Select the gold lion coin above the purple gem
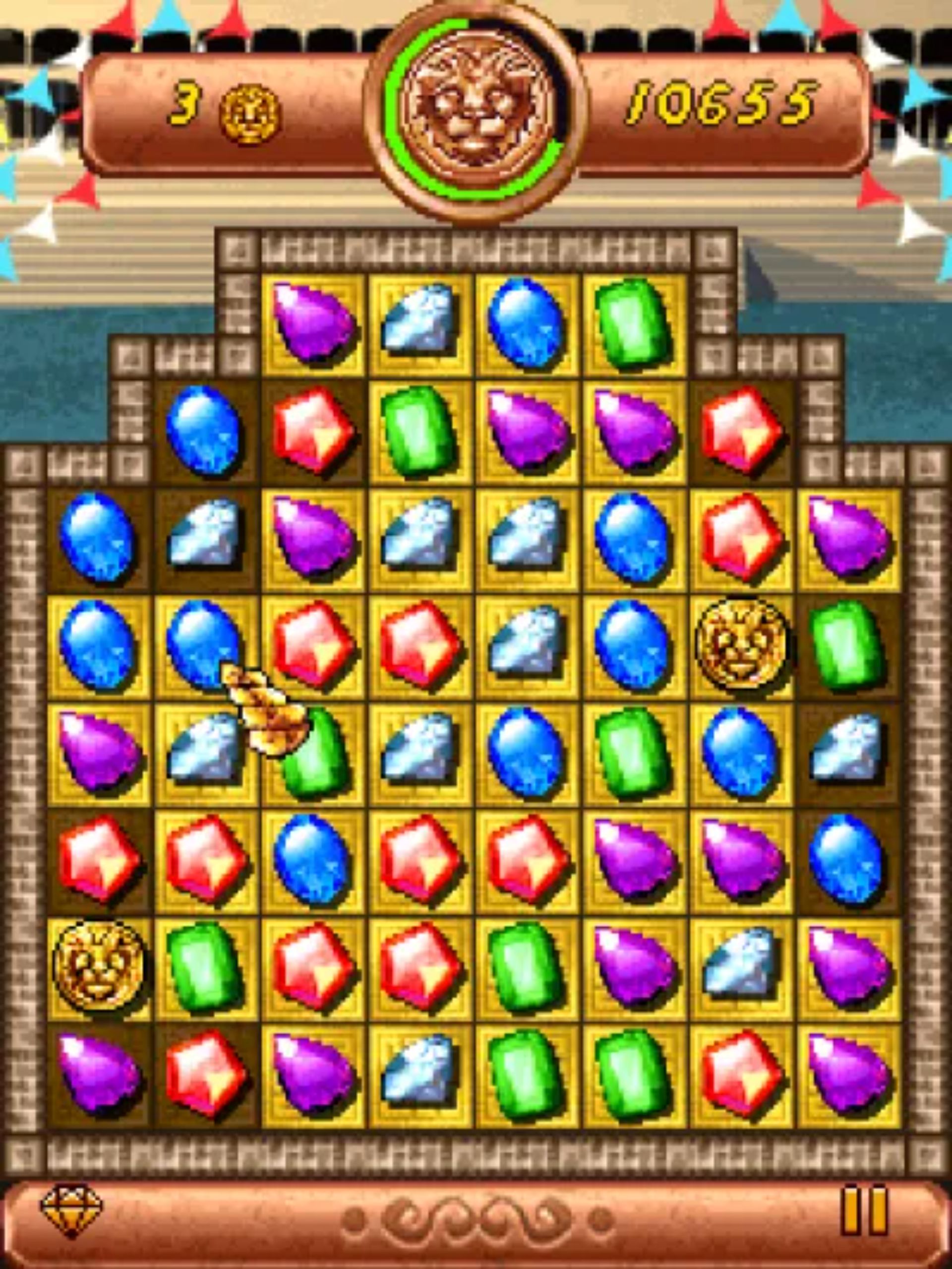 point(99,965)
